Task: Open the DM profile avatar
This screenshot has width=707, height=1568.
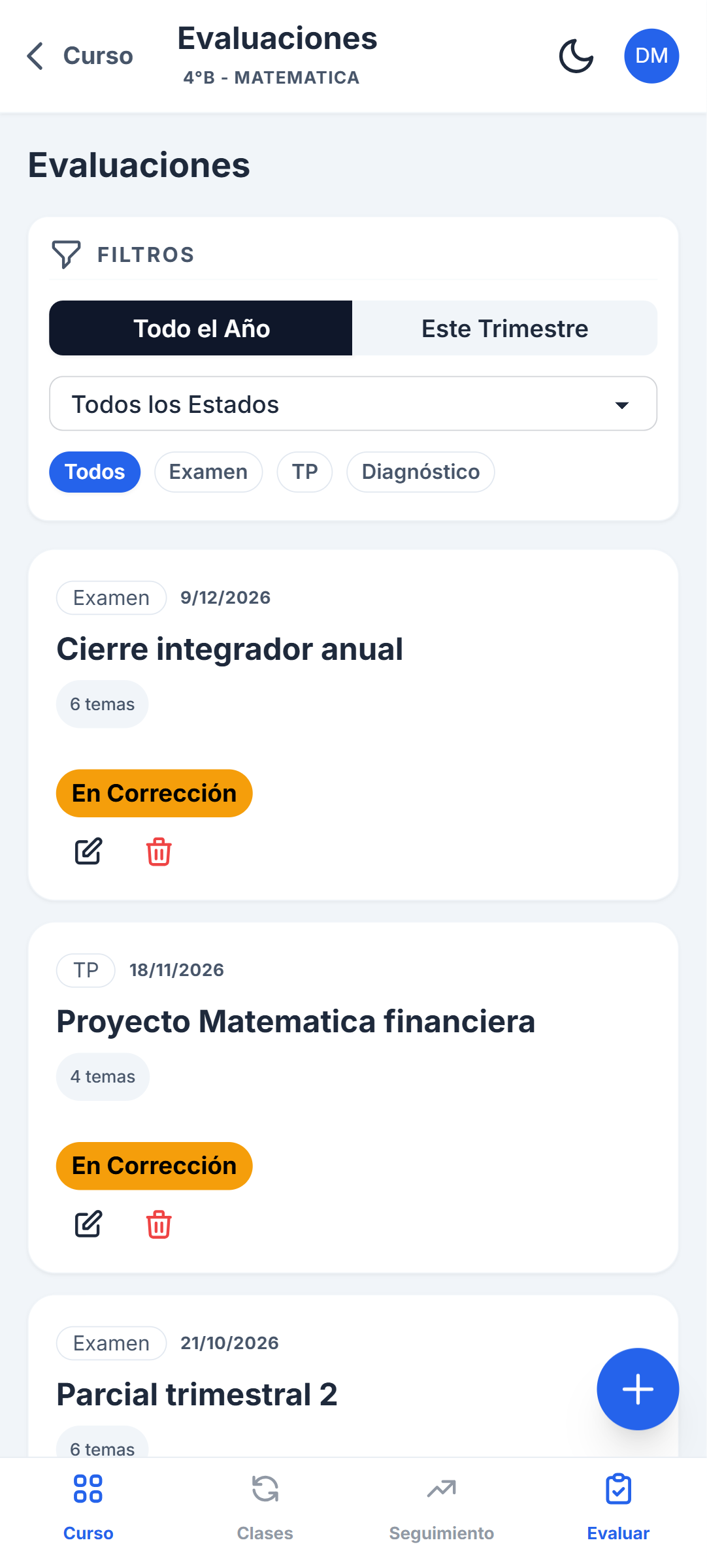Action: [651, 56]
